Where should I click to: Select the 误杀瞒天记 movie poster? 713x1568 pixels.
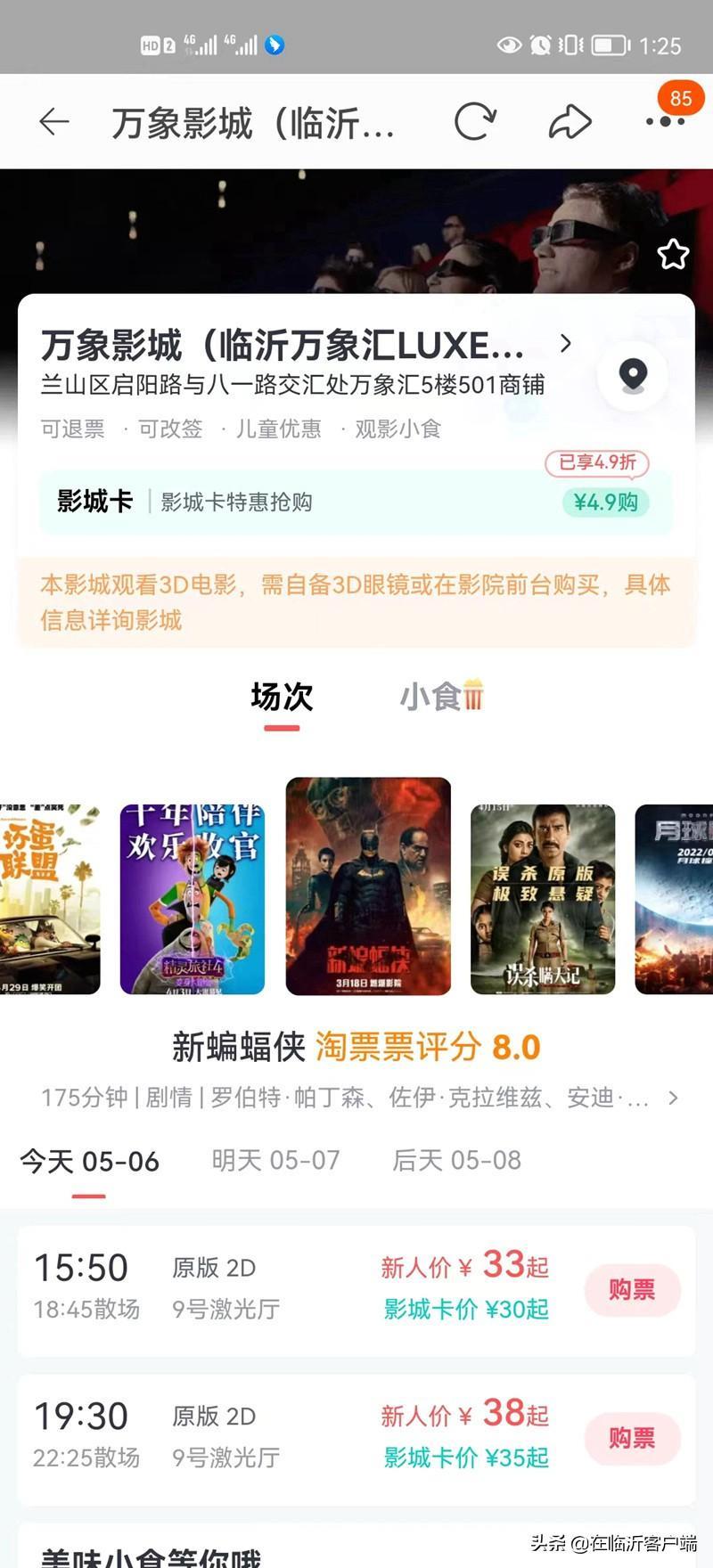tap(542, 899)
